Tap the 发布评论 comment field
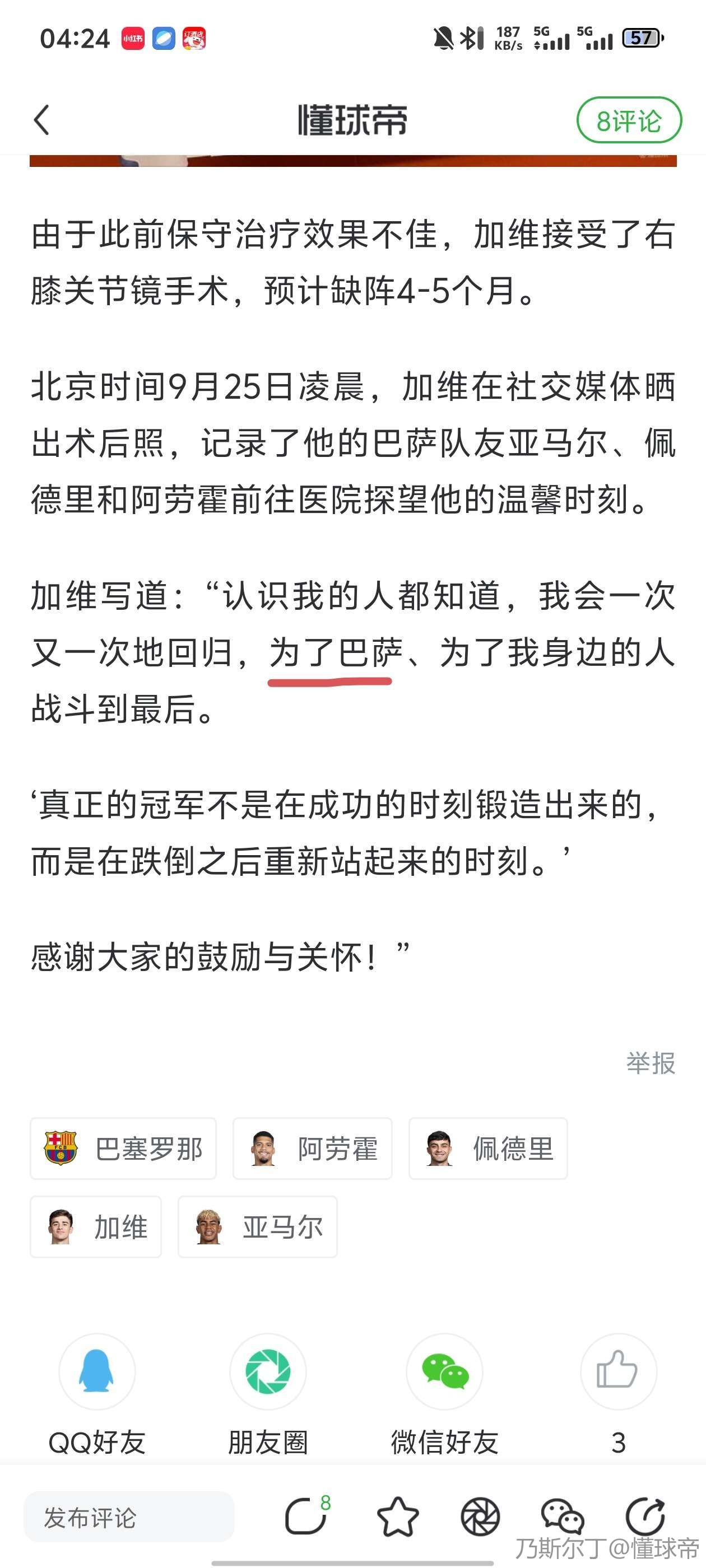Viewport: 706px width, 1568px height. tap(129, 1518)
